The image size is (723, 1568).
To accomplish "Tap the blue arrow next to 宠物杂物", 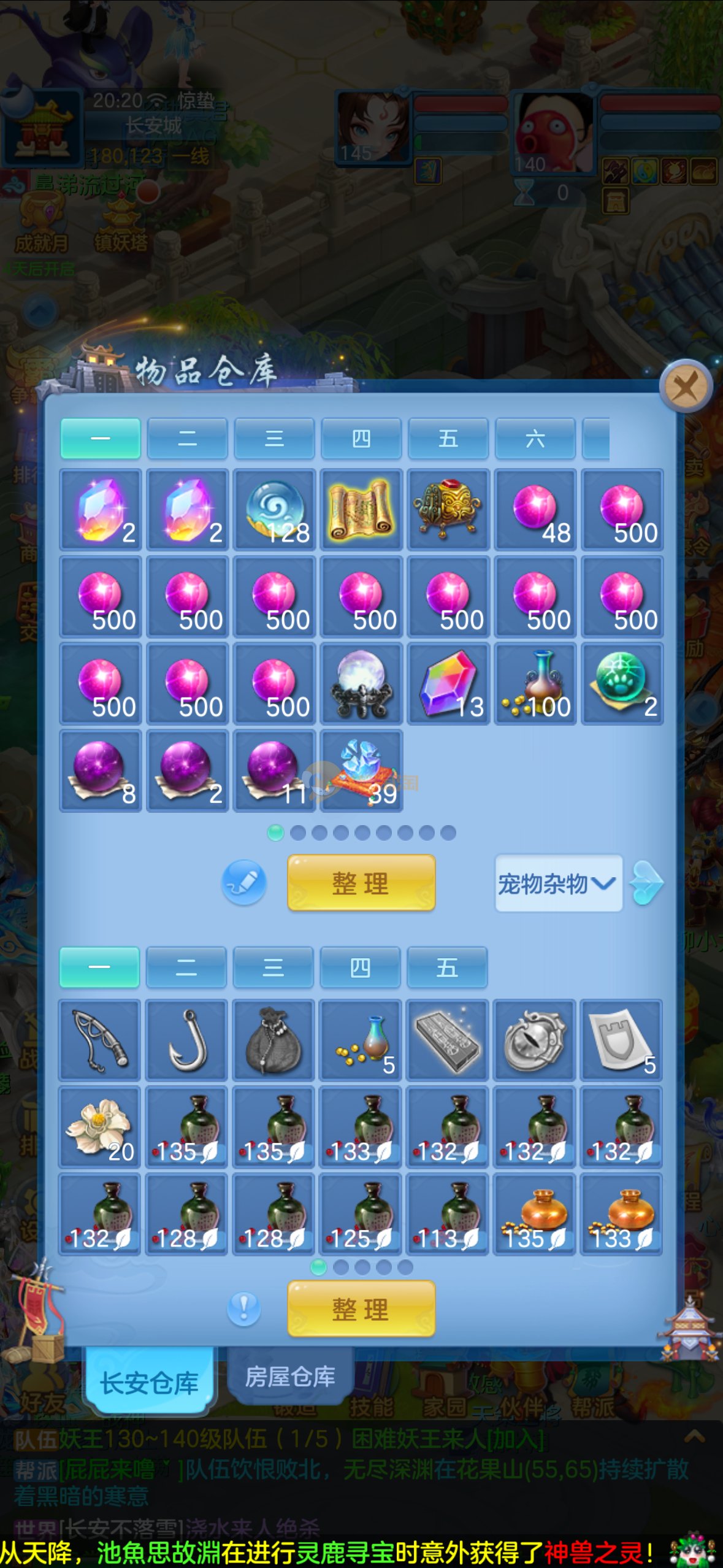I will (647, 883).
